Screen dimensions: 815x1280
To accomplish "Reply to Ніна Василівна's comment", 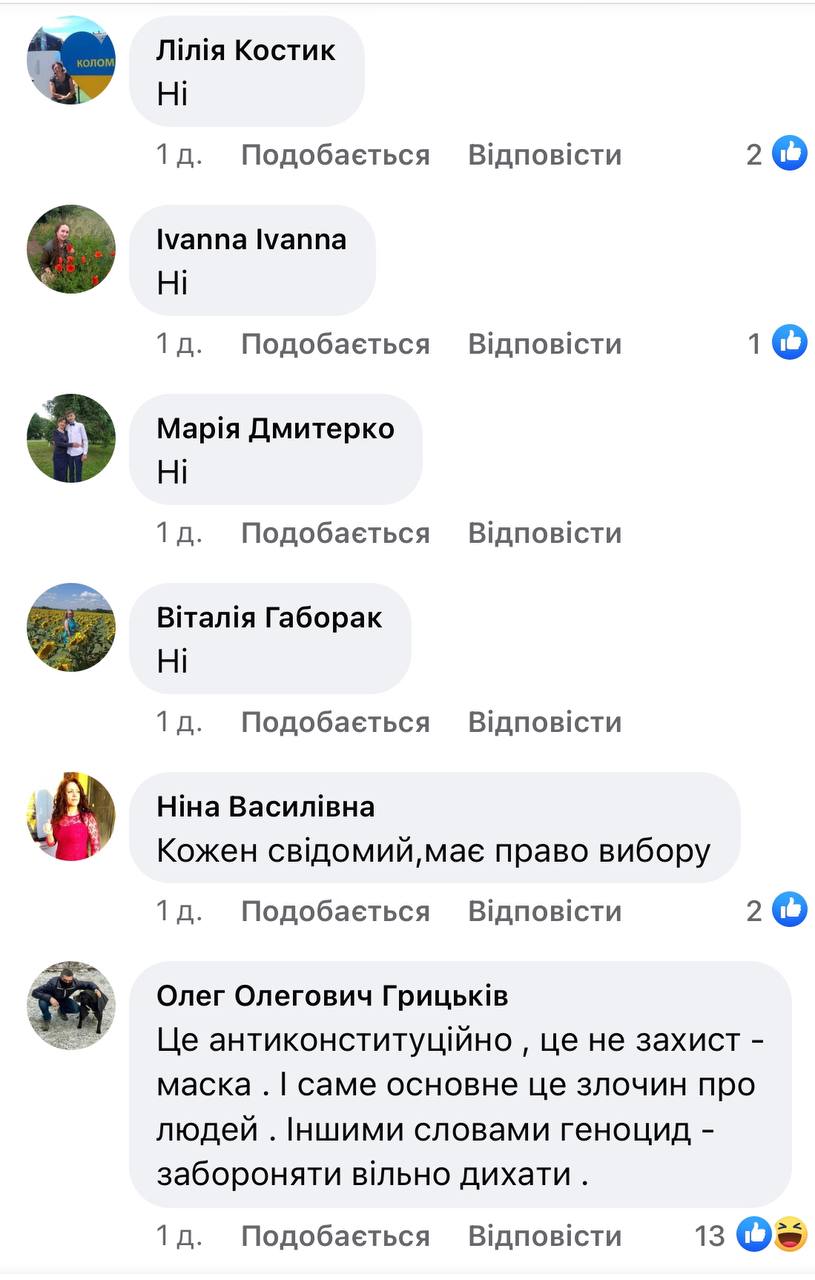I will 544,911.
